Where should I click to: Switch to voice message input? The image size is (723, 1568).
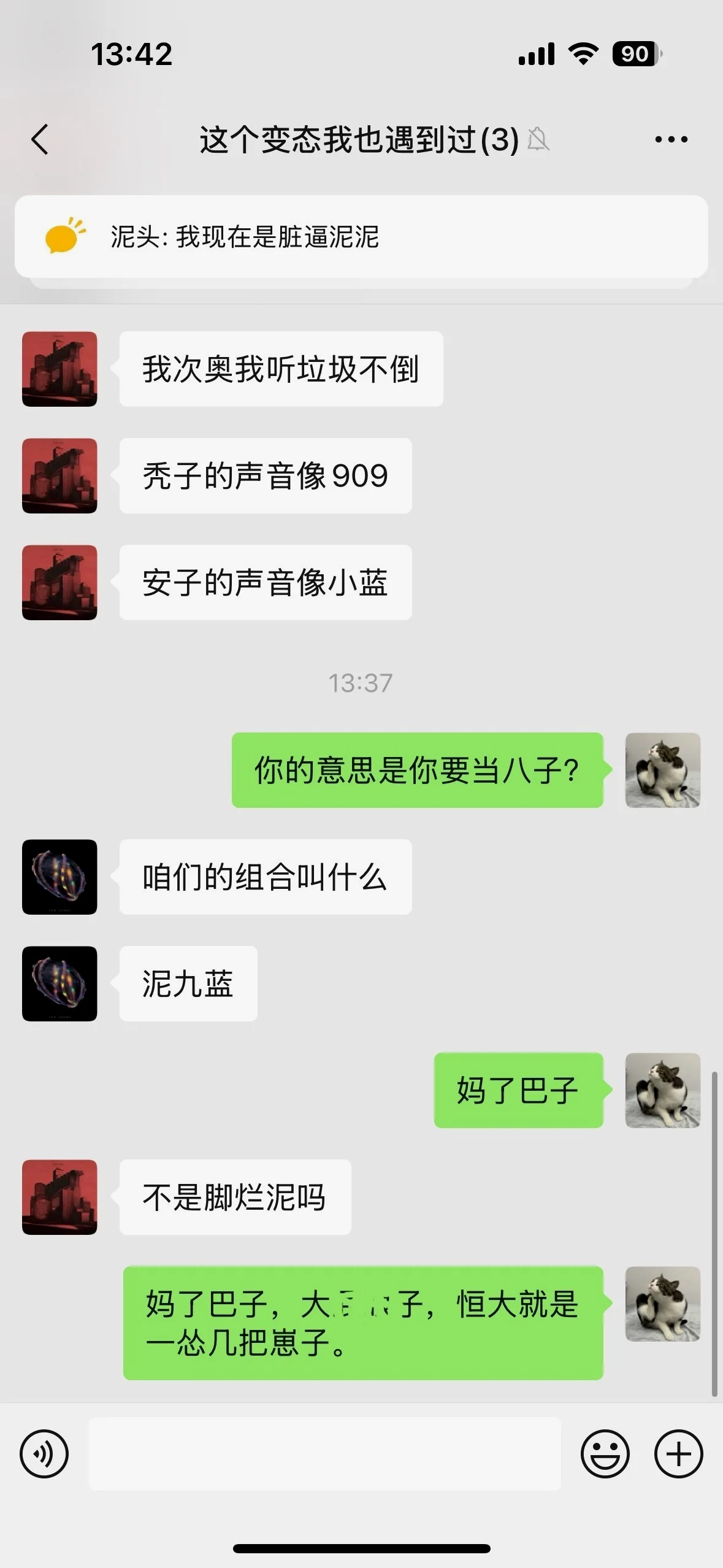click(44, 1453)
